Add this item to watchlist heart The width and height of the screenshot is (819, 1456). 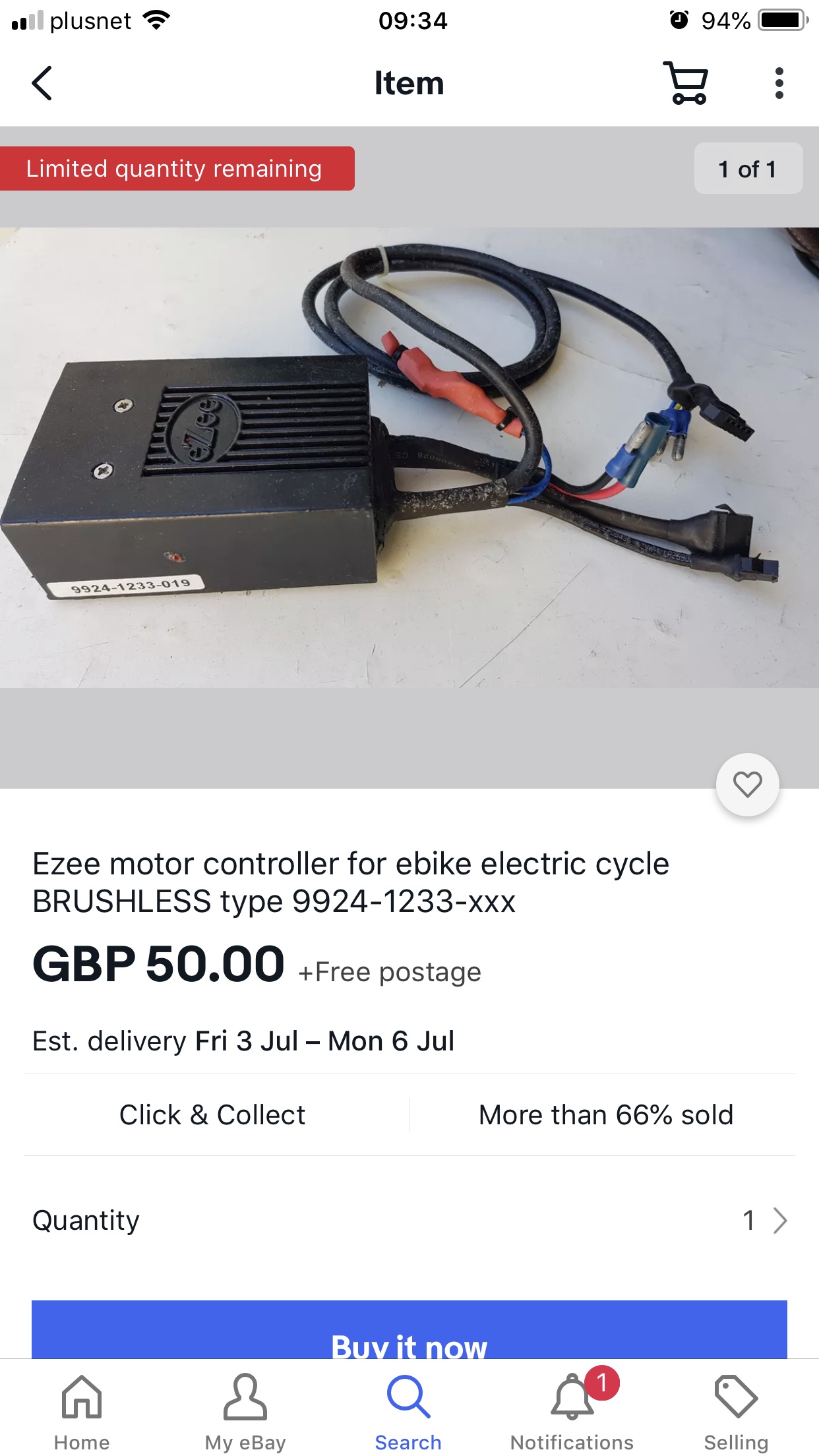click(x=747, y=785)
